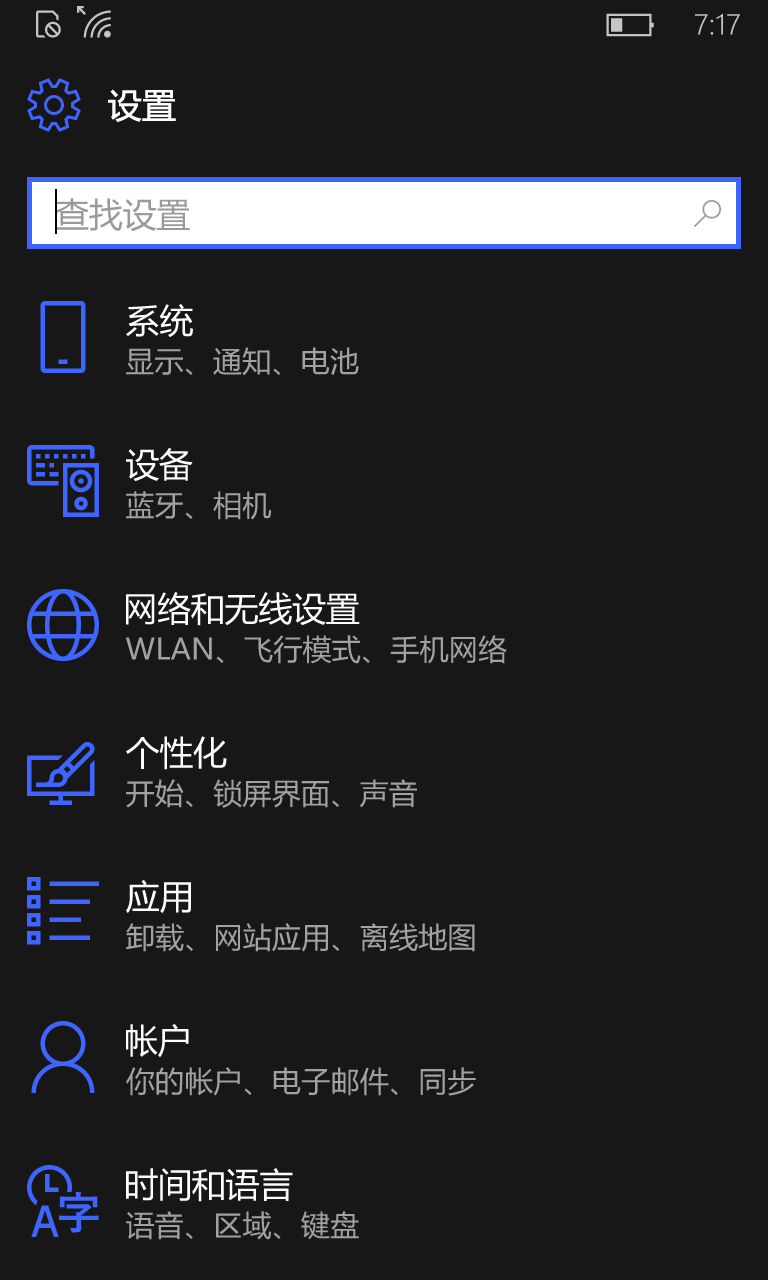Open 设备 settings
Viewport: 768px width, 1280px height.
tap(198, 484)
